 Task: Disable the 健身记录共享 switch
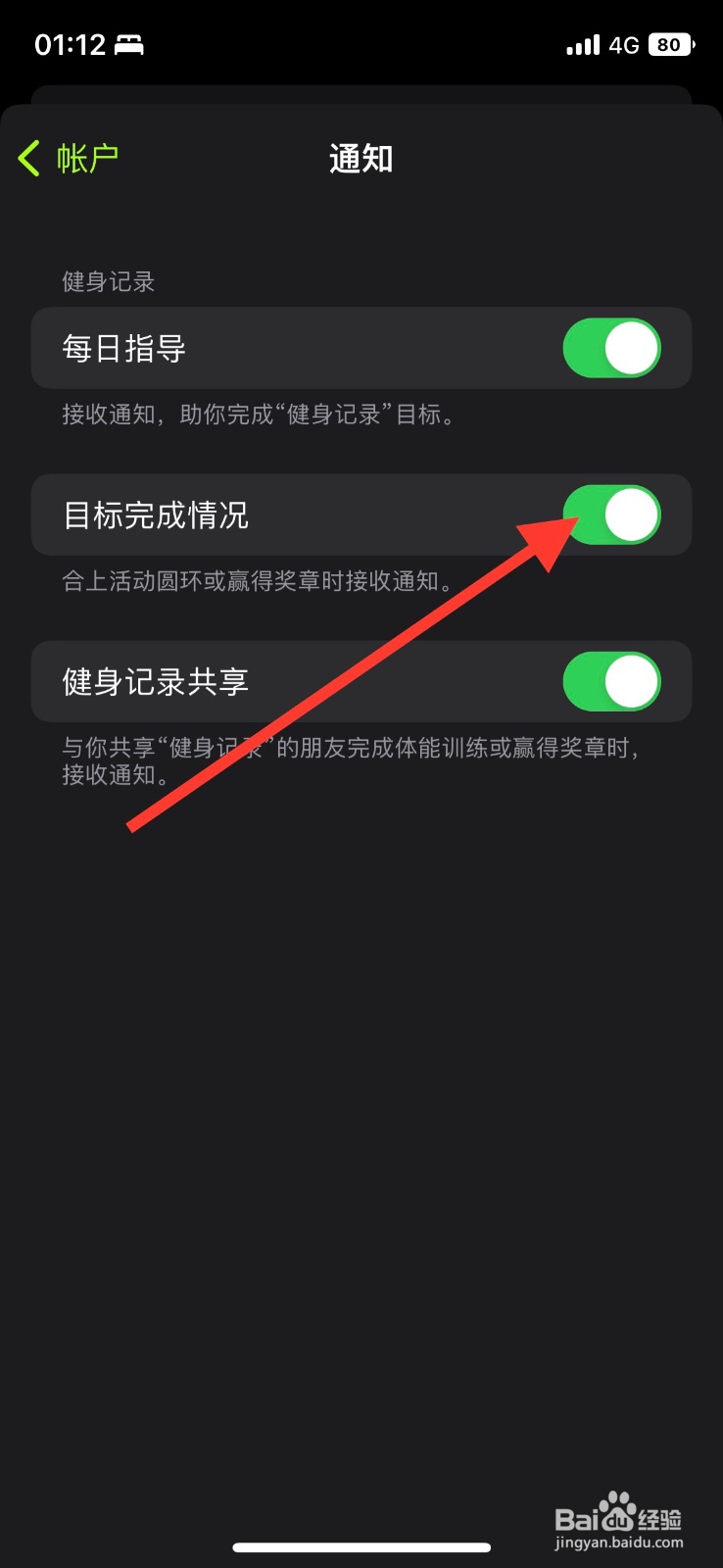pyautogui.click(x=610, y=681)
